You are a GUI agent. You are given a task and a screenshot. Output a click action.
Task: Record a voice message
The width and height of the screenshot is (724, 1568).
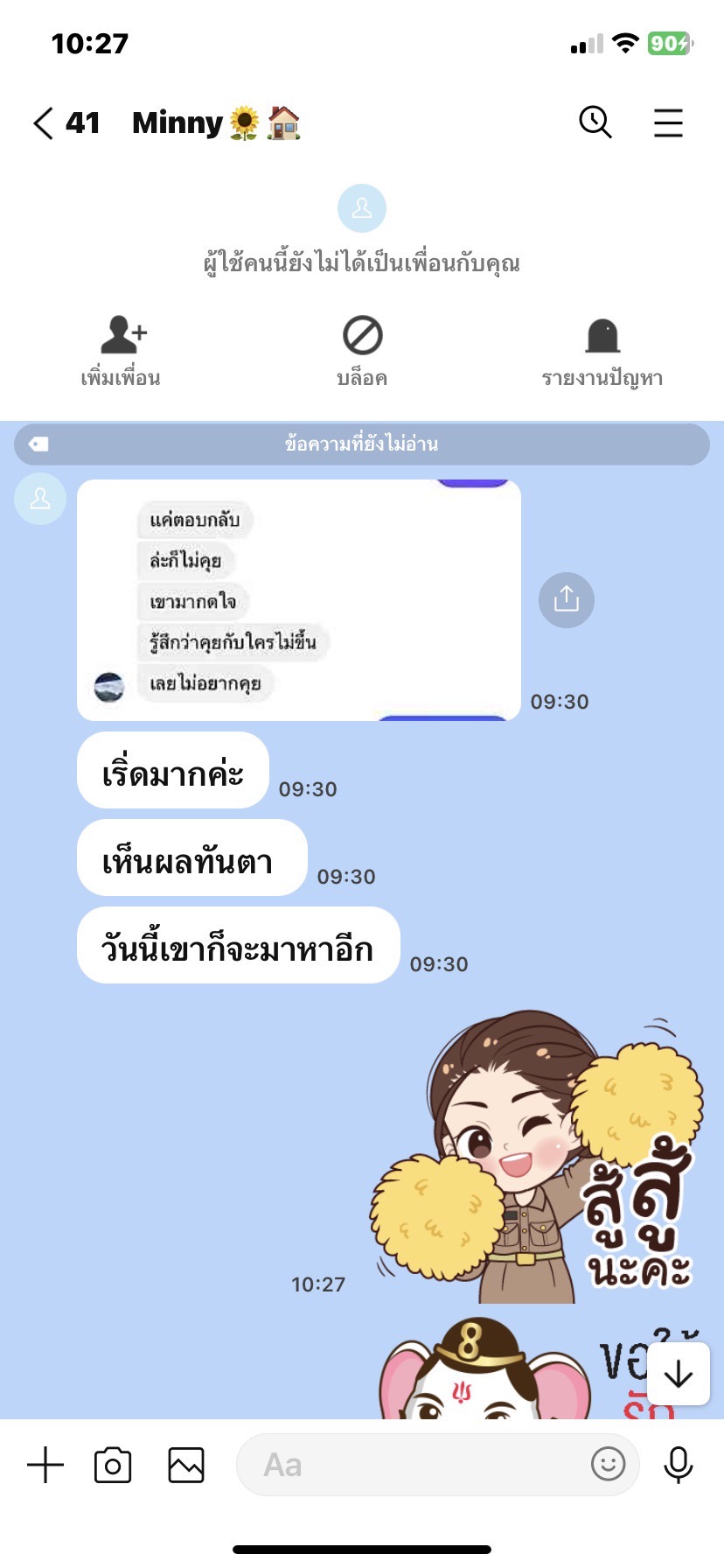tap(678, 1464)
